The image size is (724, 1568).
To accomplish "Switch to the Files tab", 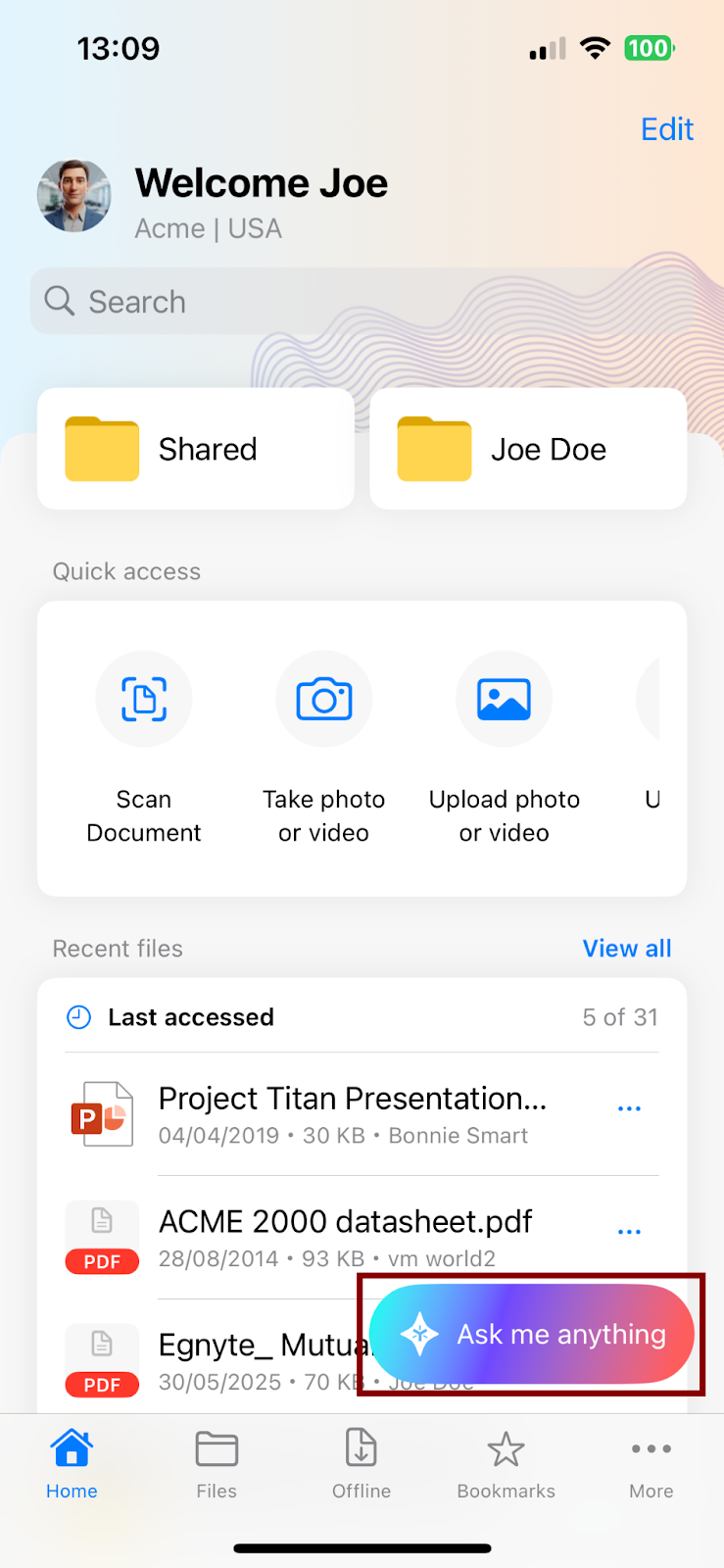I will (217, 1464).
